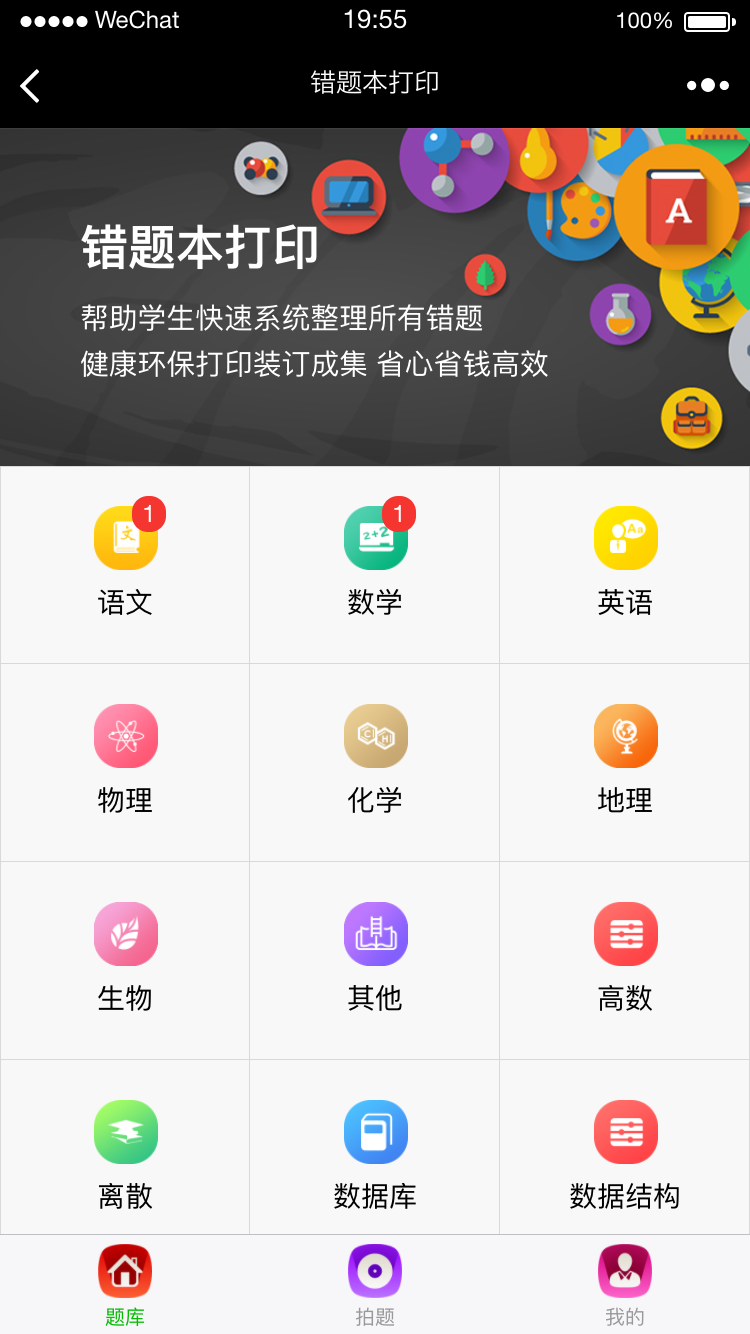This screenshot has height=1334, width=750.
Task: Open the 高数 subject
Action: (x=625, y=960)
